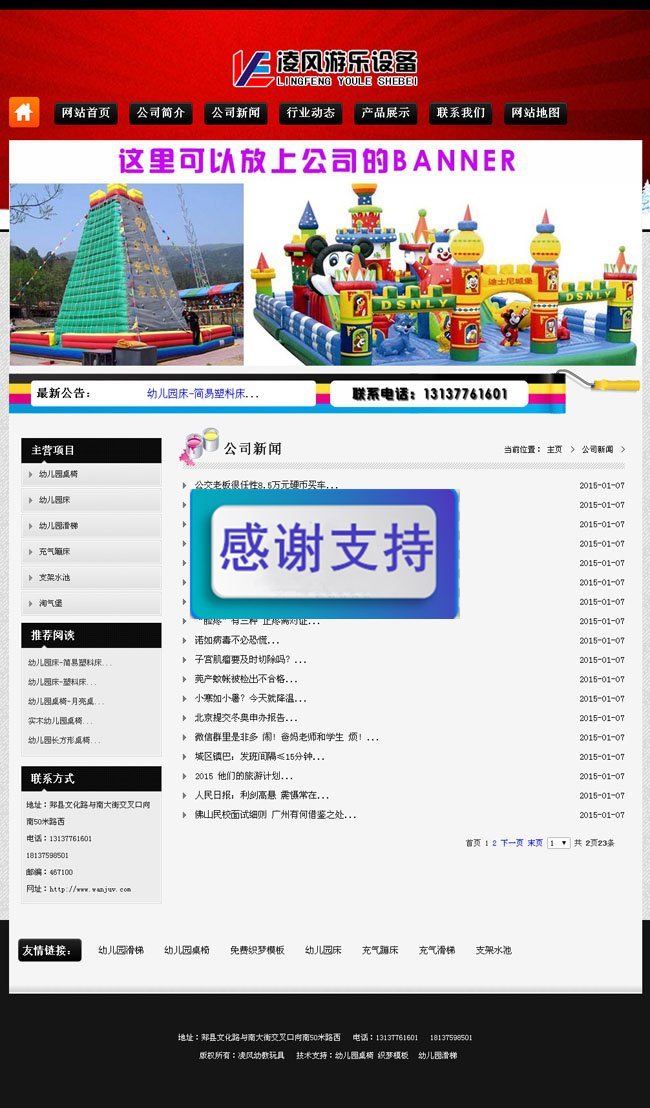Read news 诺如病毒不必恐慌

click(237, 640)
